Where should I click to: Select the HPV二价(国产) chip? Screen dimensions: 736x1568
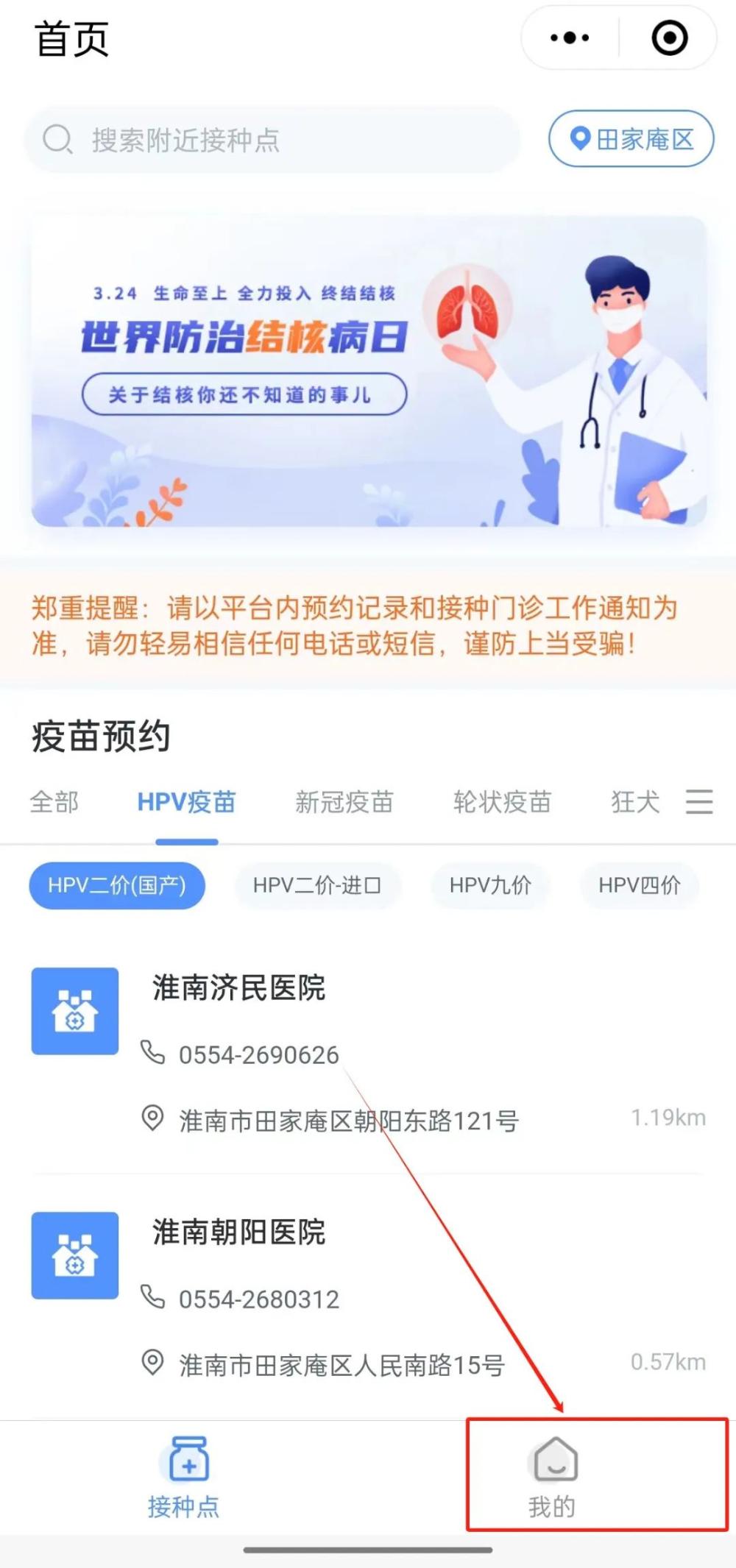point(117,885)
